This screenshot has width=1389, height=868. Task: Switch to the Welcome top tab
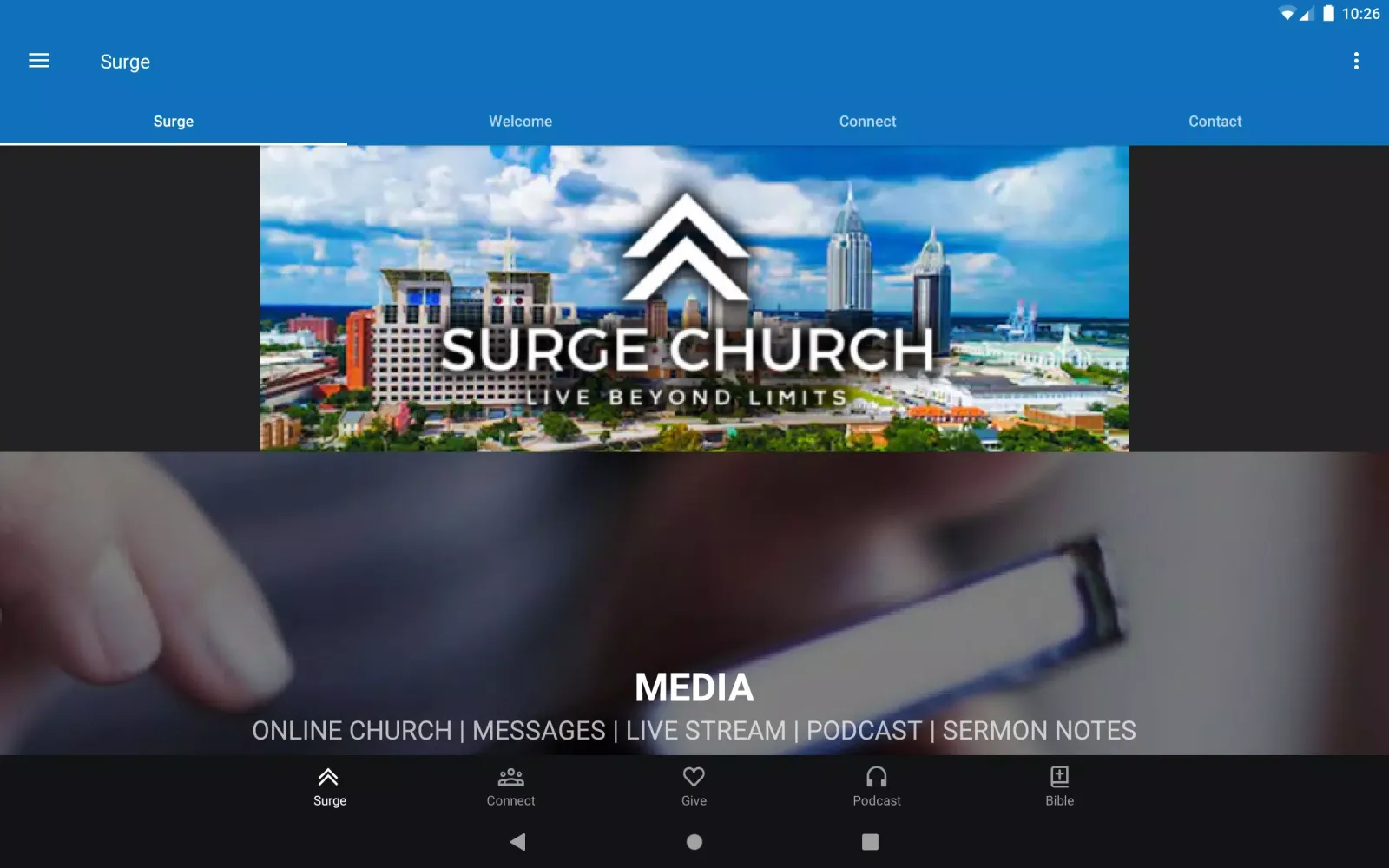pyautogui.click(x=520, y=122)
